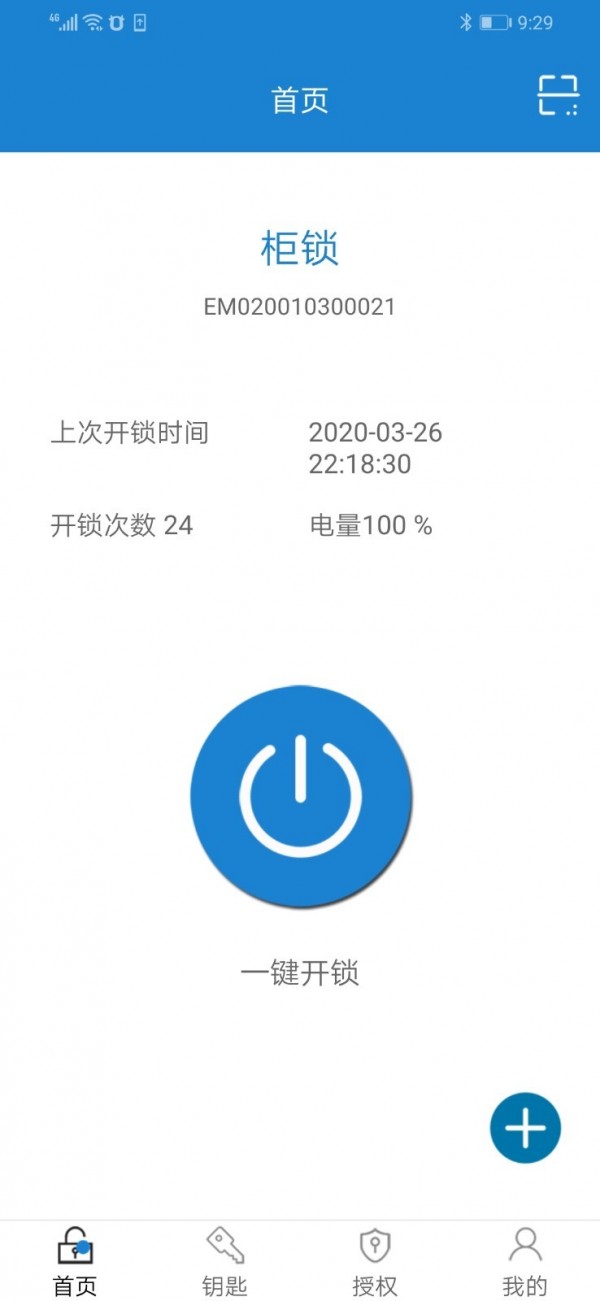
Task: Add a new device with the plus button
Action: [525, 1128]
